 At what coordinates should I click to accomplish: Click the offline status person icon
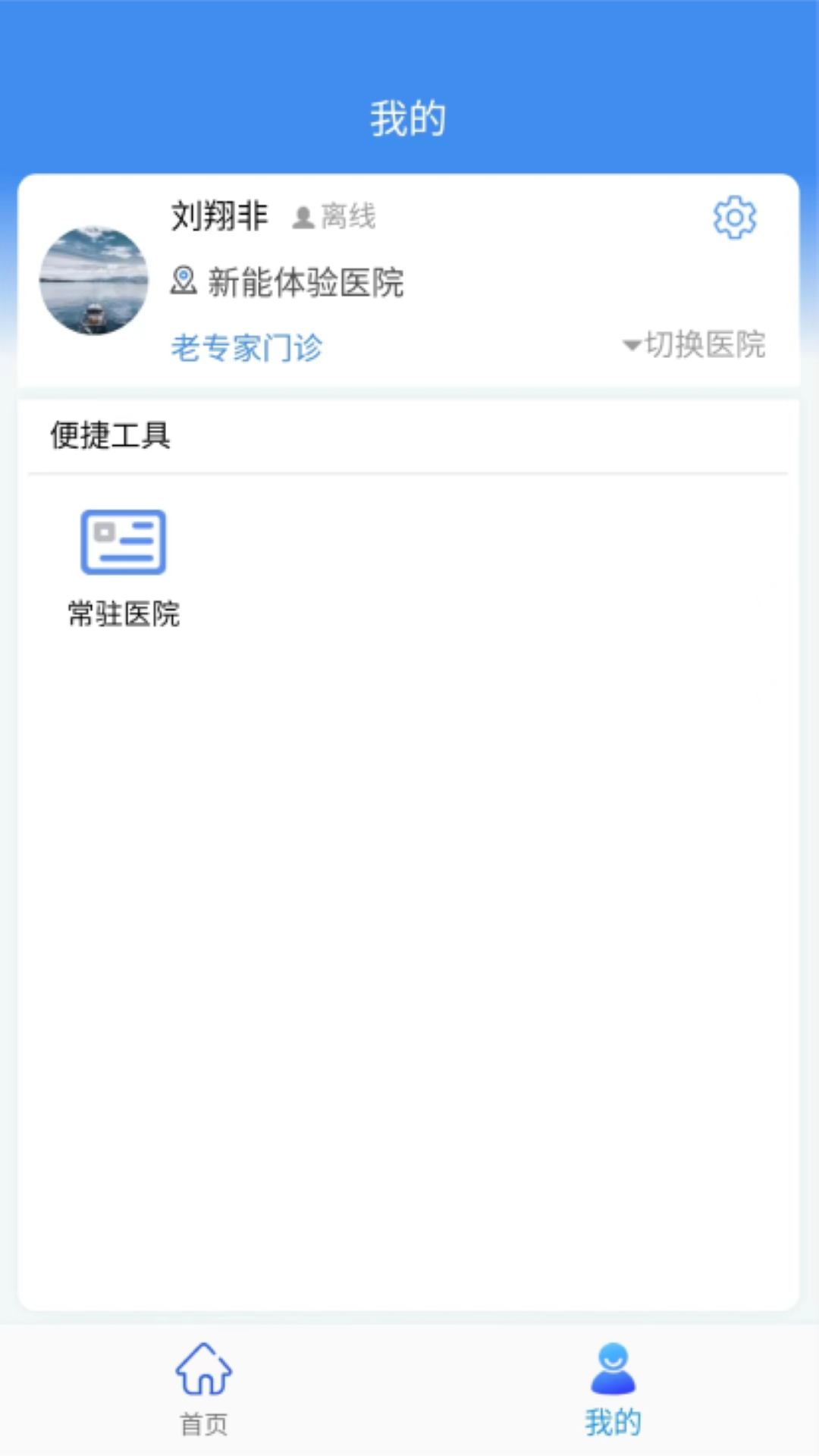(303, 218)
